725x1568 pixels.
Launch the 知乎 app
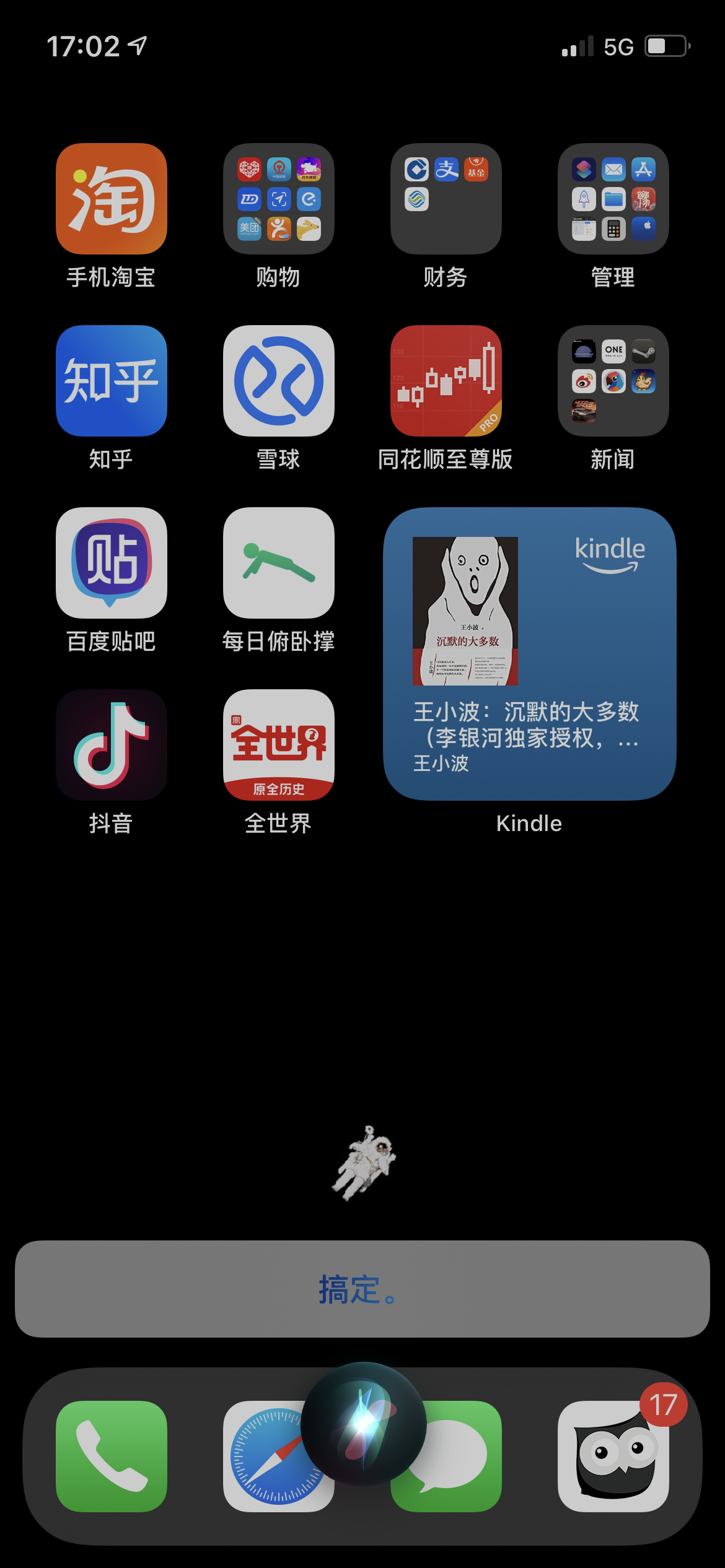click(112, 381)
